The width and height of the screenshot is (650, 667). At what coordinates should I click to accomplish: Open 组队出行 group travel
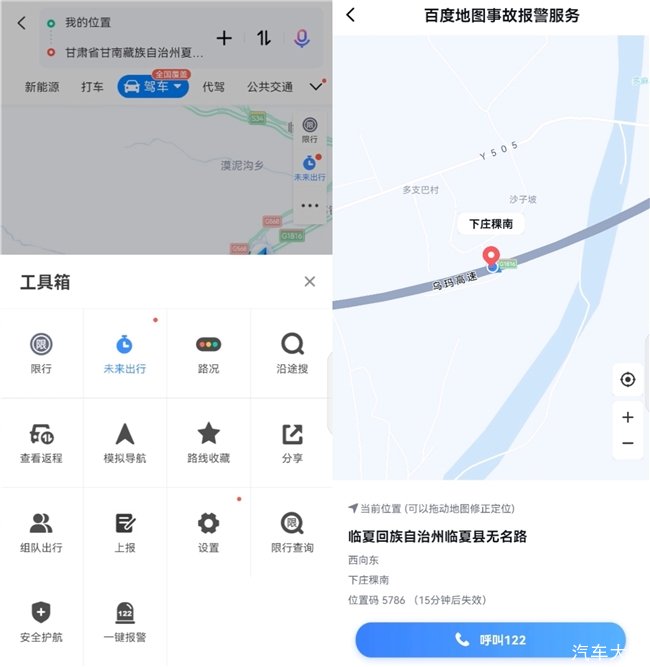(x=41, y=531)
